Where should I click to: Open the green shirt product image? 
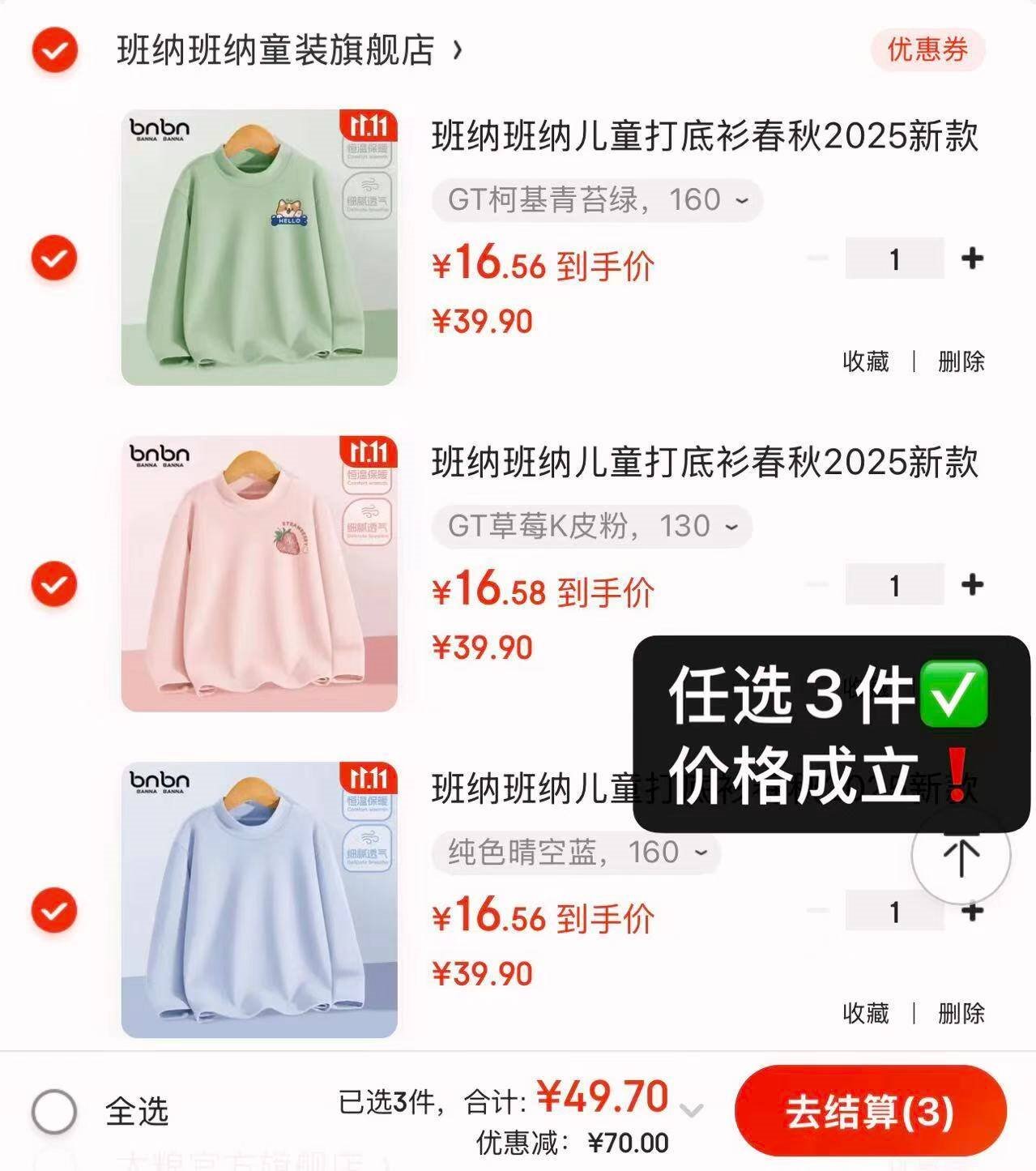click(x=259, y=247)
